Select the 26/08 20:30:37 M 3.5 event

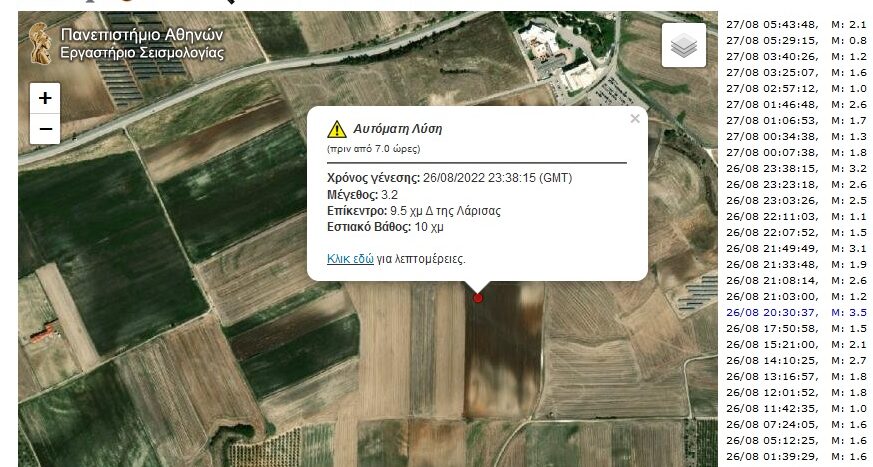point(796,312)
